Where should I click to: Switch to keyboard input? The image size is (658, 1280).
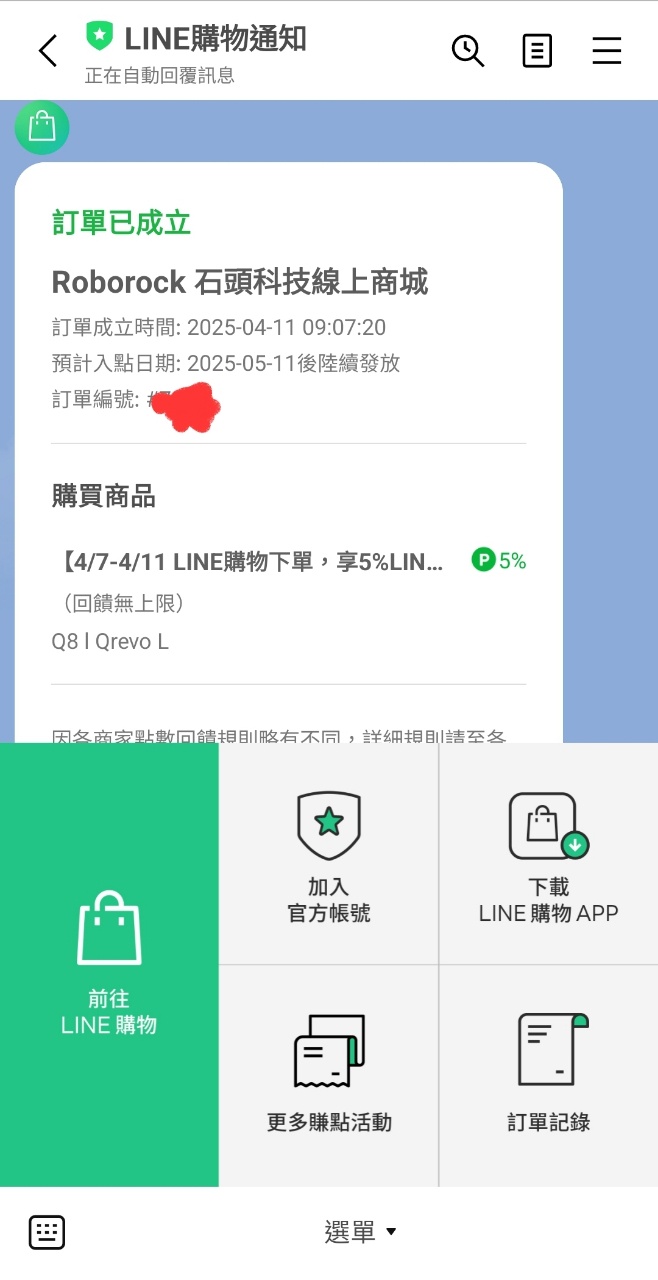(x=47, y=1232)
